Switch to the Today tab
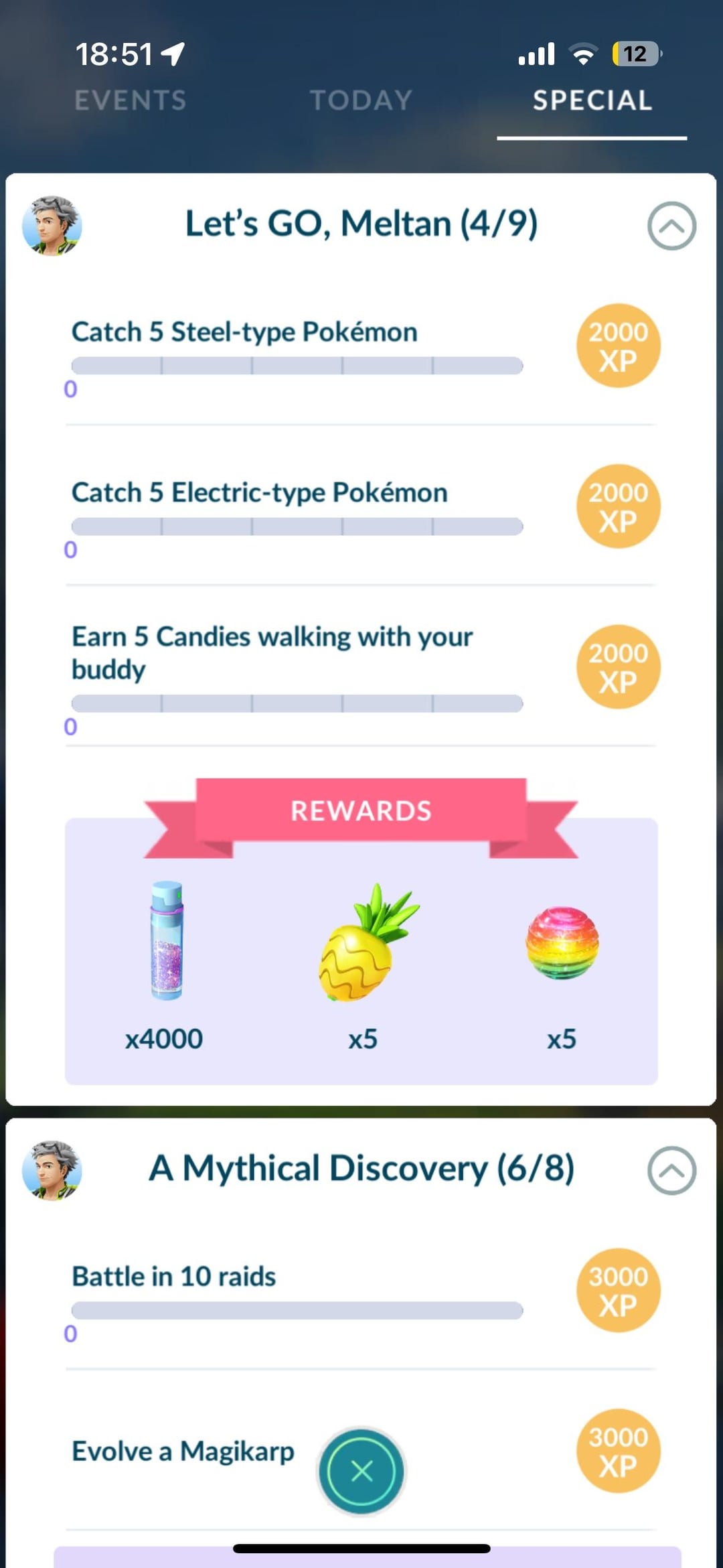 point(361,100)
